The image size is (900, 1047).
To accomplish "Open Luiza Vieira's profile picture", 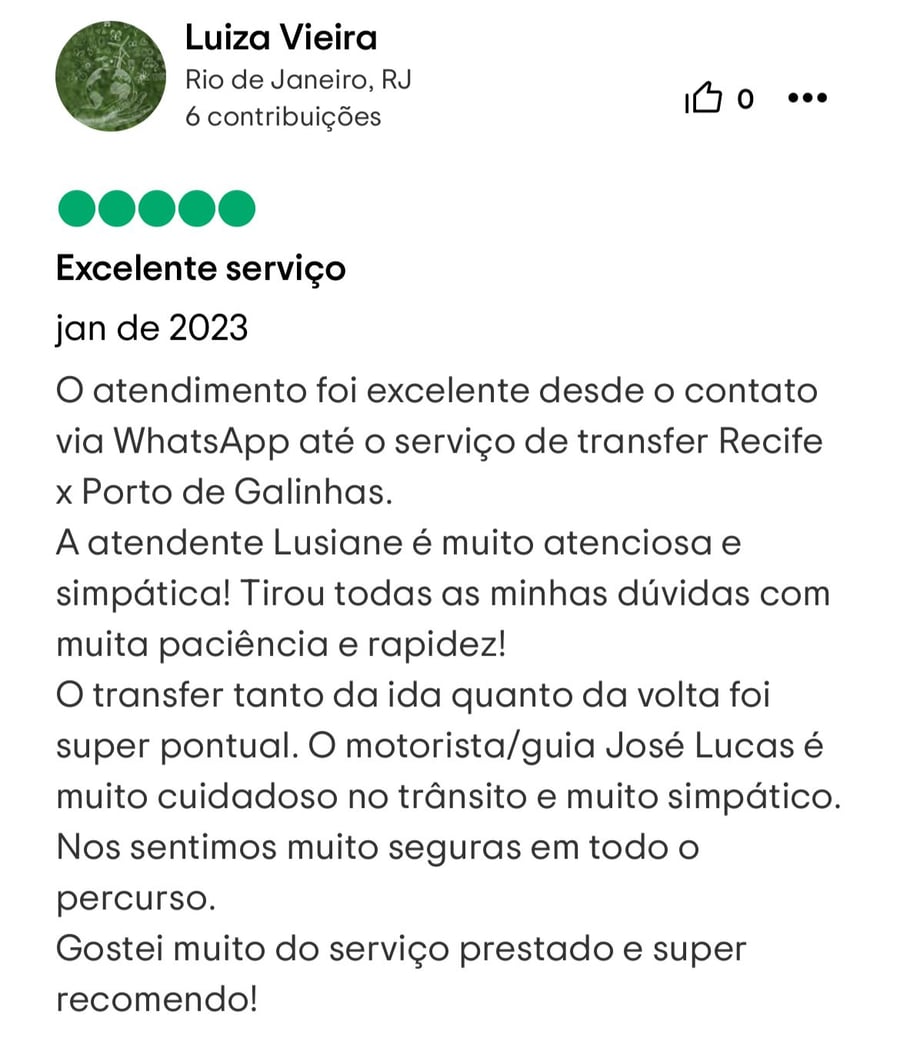I will pyautogui.click(x=110, y=77).
